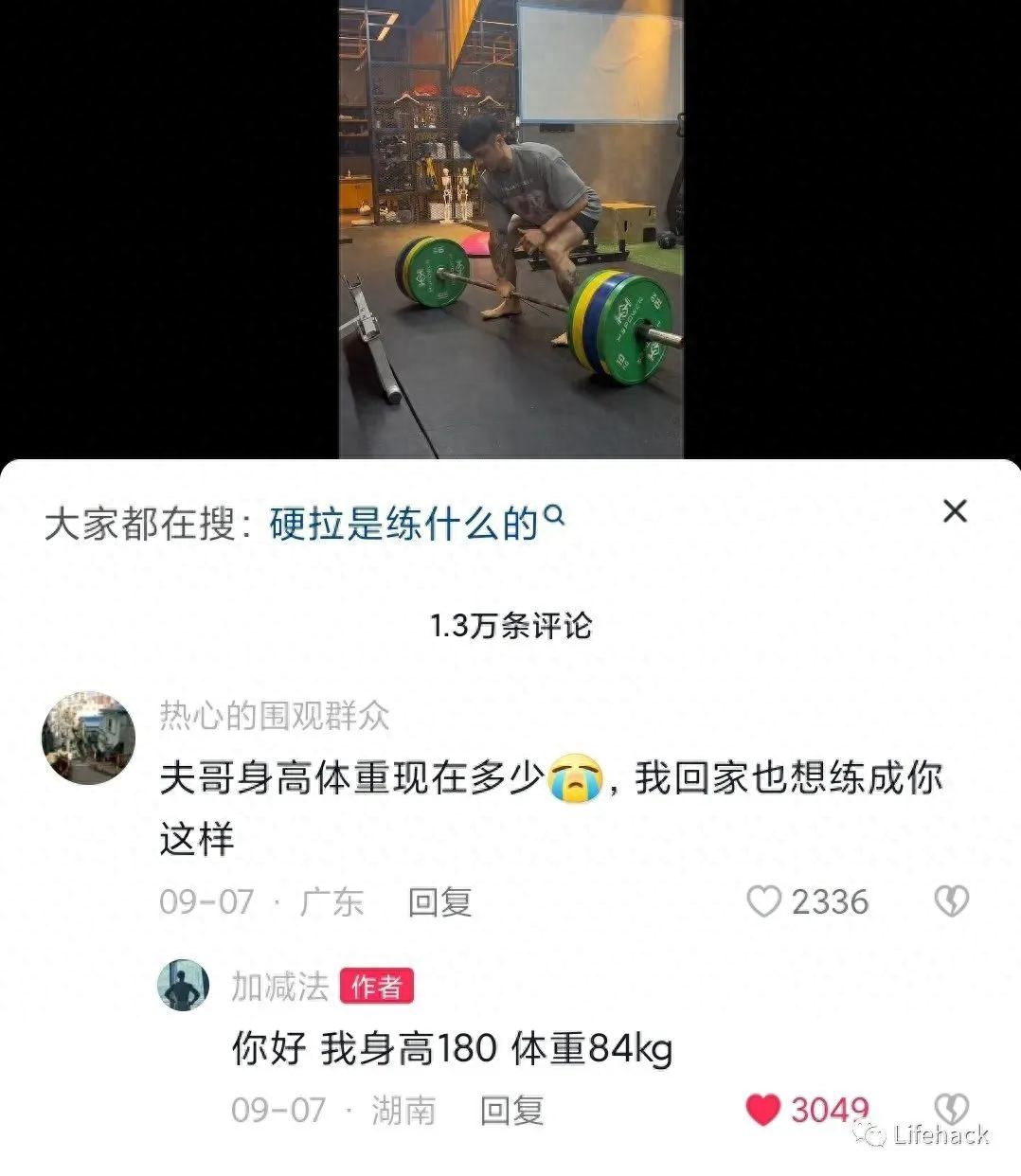Search 硬拉是练什么的 suggestion
1021x1176 pixels.
tap(417, 524)
